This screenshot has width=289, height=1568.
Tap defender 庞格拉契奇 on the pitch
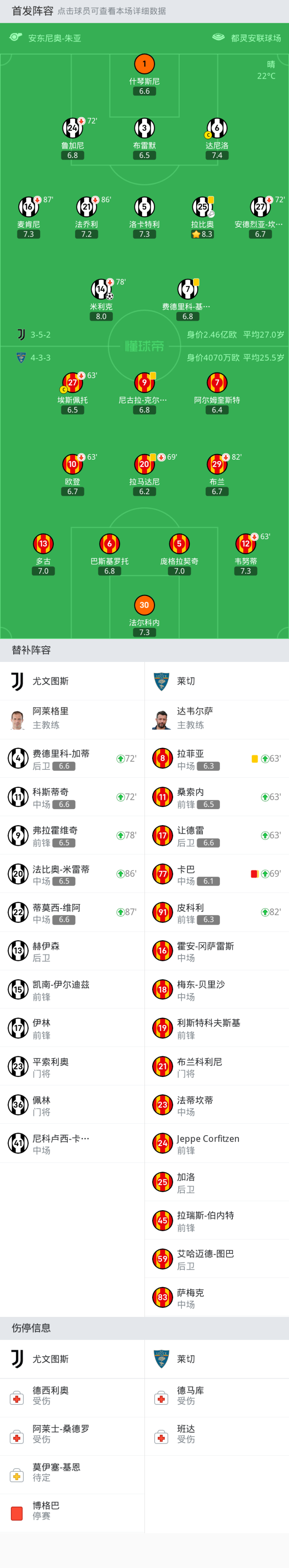179,544
